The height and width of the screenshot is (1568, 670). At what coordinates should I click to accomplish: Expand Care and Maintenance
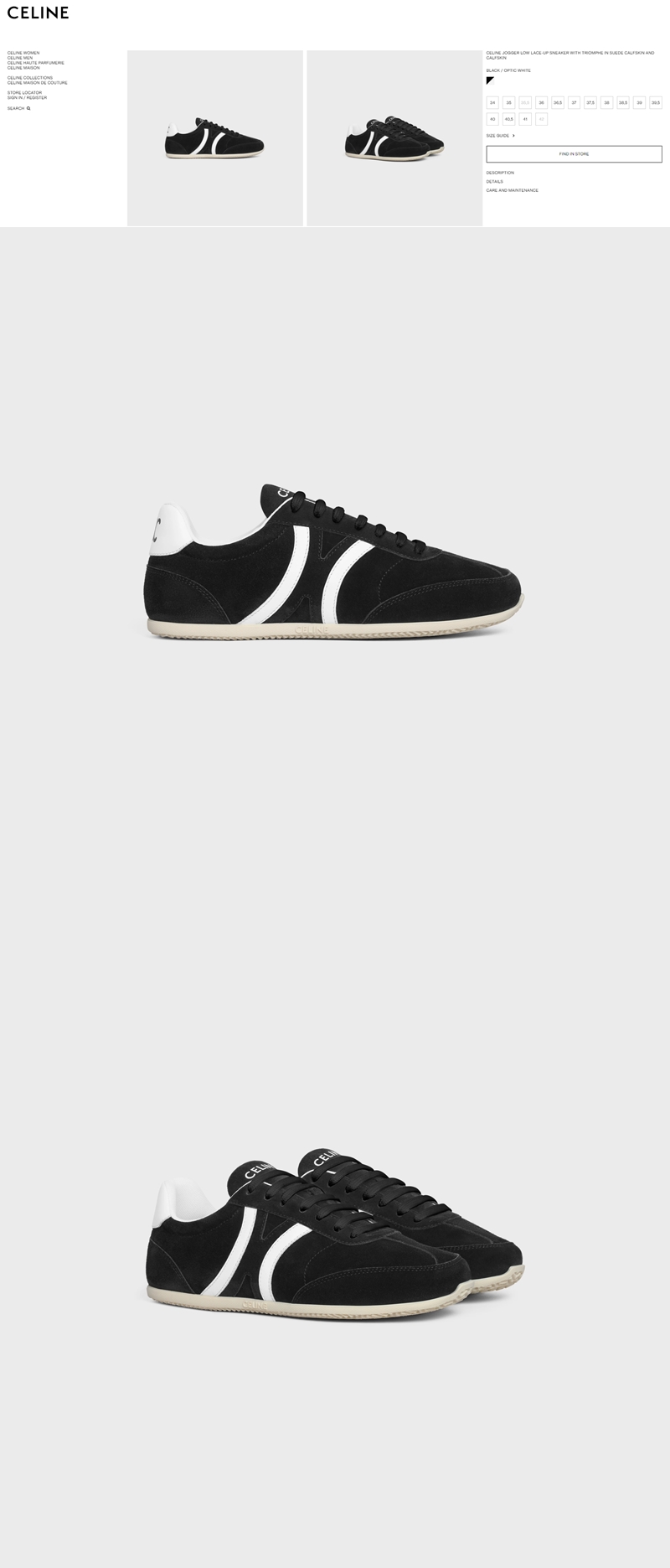[512, 190]
